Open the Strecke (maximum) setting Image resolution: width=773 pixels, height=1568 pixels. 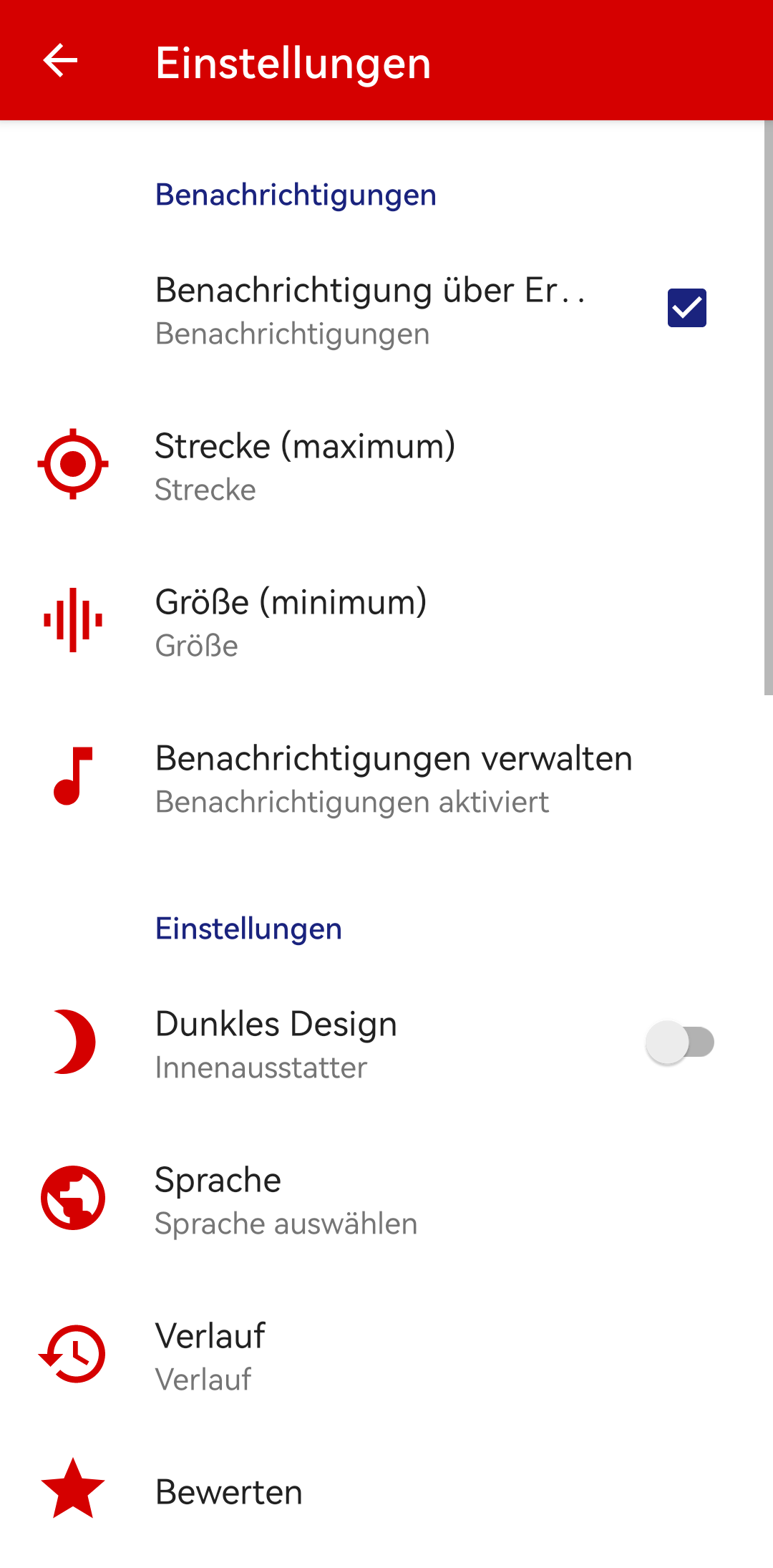pyautogui.click(x=386, y=466)
